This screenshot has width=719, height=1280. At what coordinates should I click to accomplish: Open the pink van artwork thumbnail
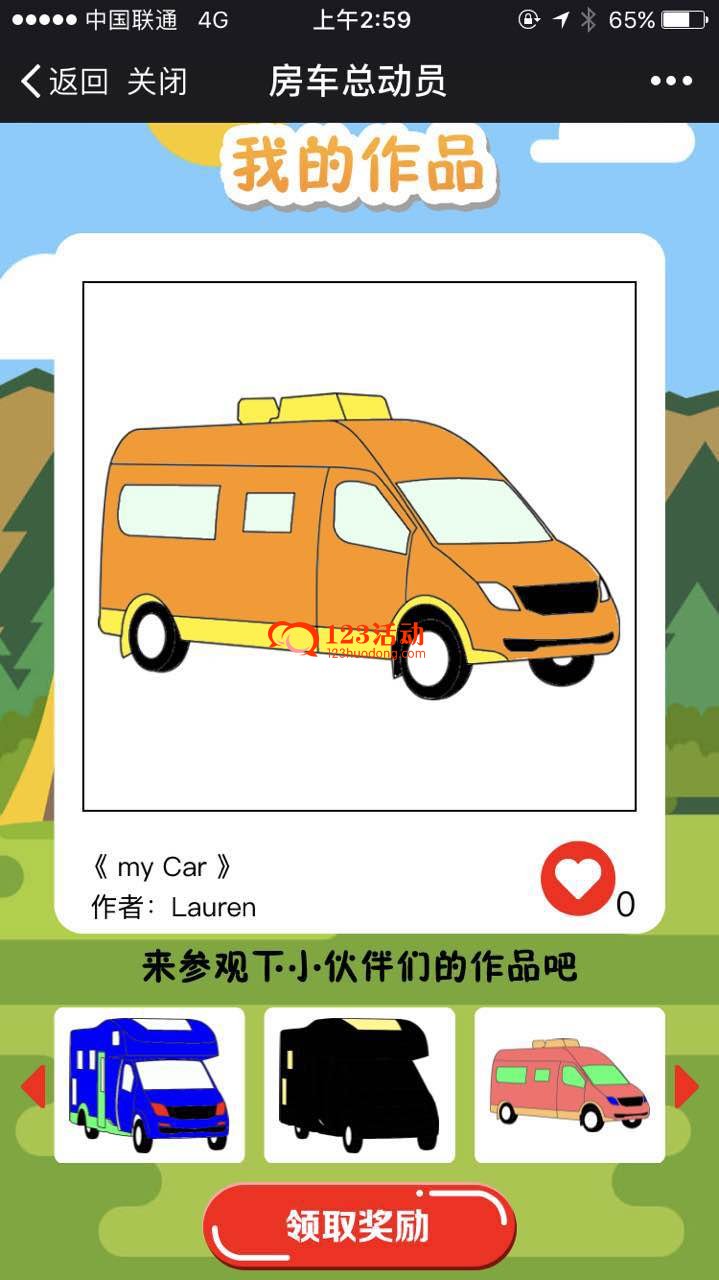[x=569, y=1085]
